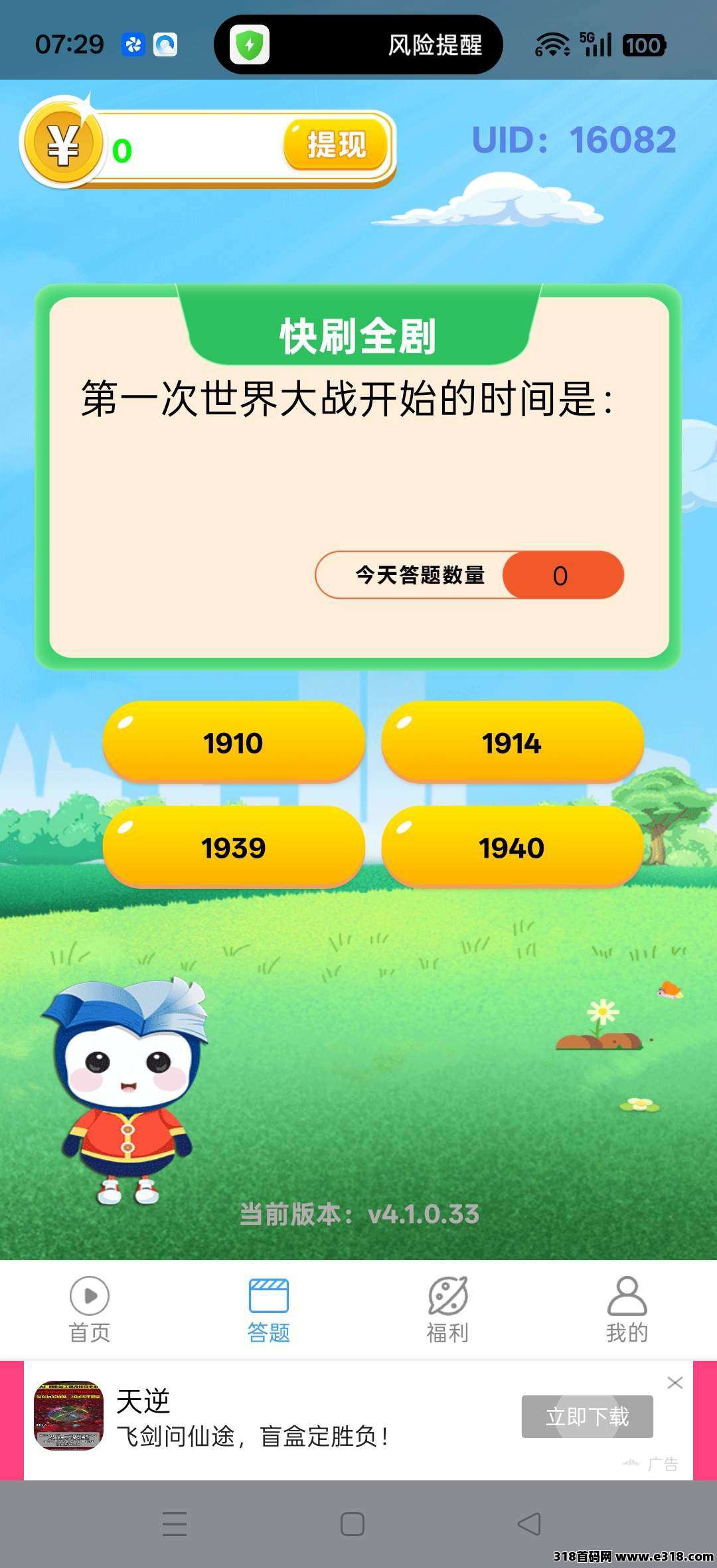Go back with the system back button
The image size is (717, 1568).
pyautogui.click(x=529, y=1524)
